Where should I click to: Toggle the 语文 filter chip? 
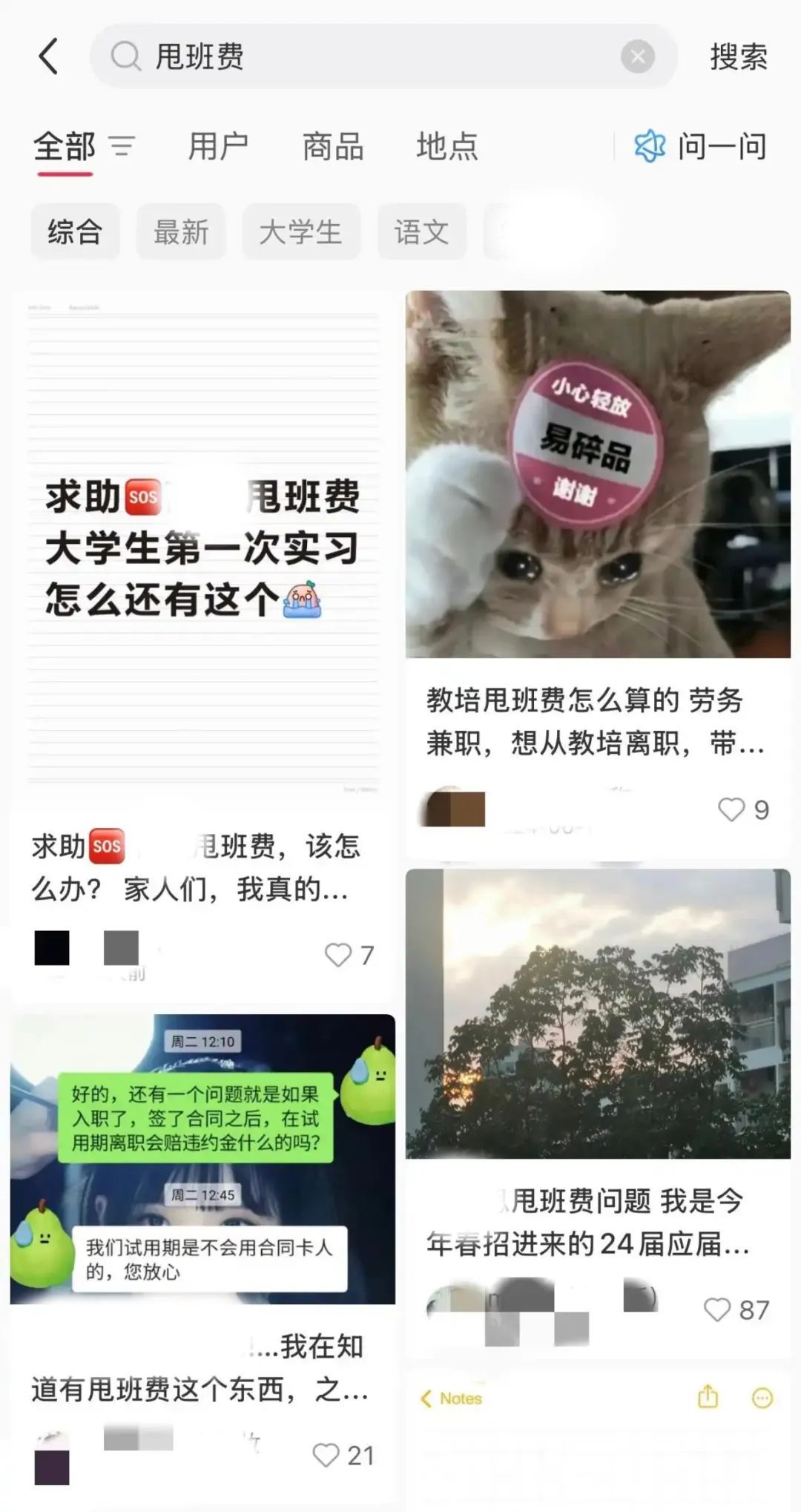(421, 231)
